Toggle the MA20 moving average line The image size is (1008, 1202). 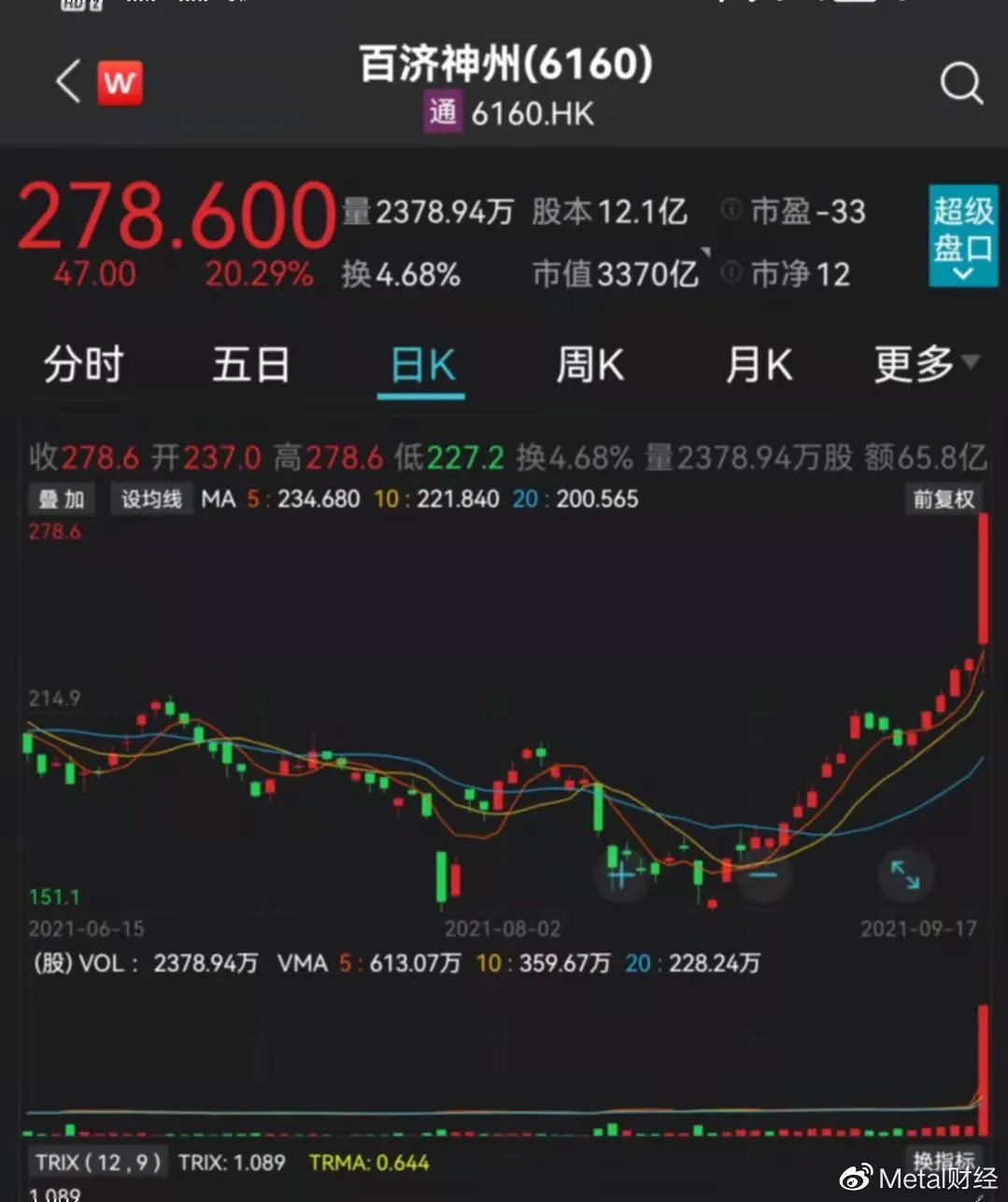[x=525, y=499]
